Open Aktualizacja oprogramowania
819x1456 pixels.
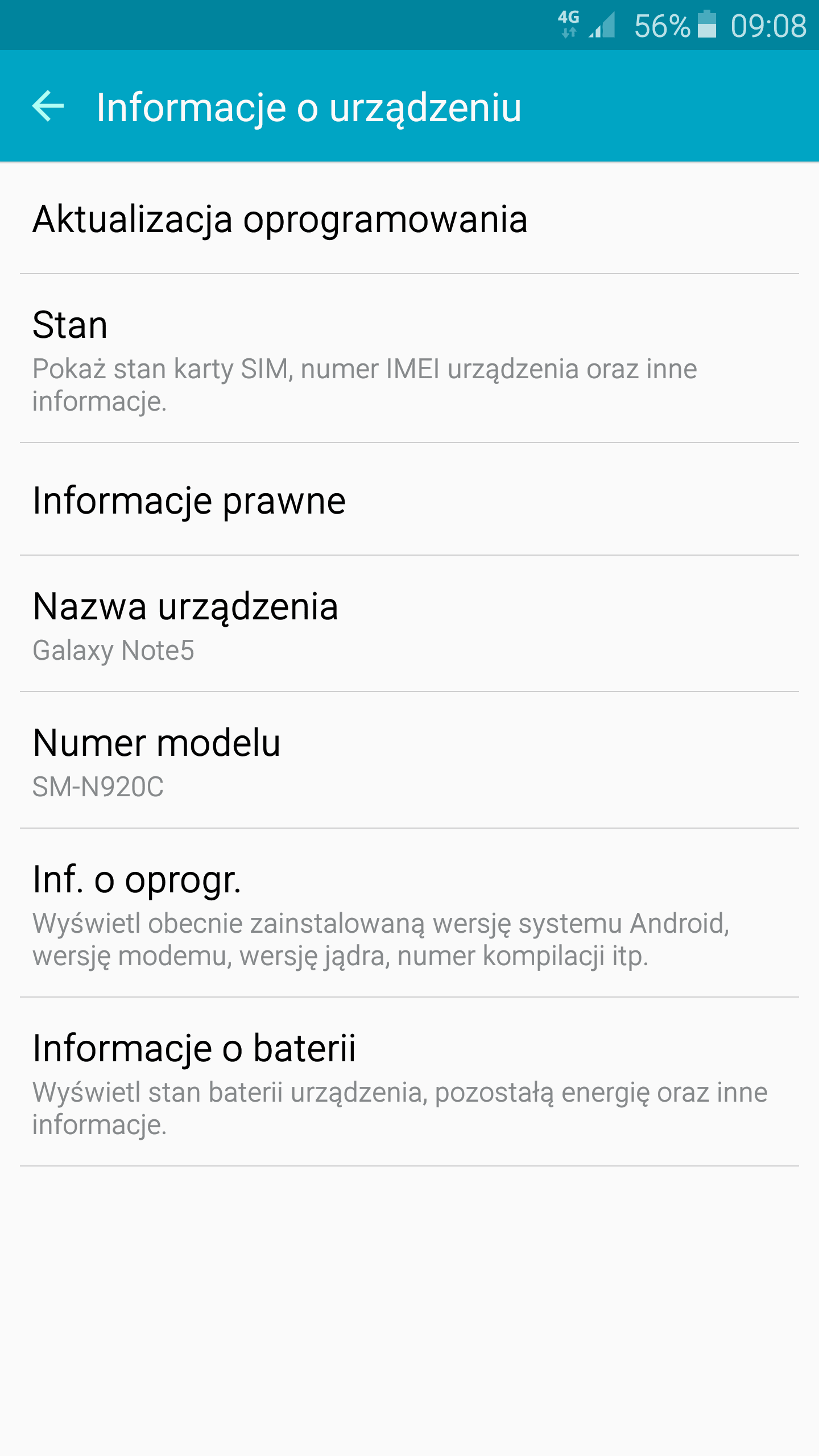tap(409, 219)
